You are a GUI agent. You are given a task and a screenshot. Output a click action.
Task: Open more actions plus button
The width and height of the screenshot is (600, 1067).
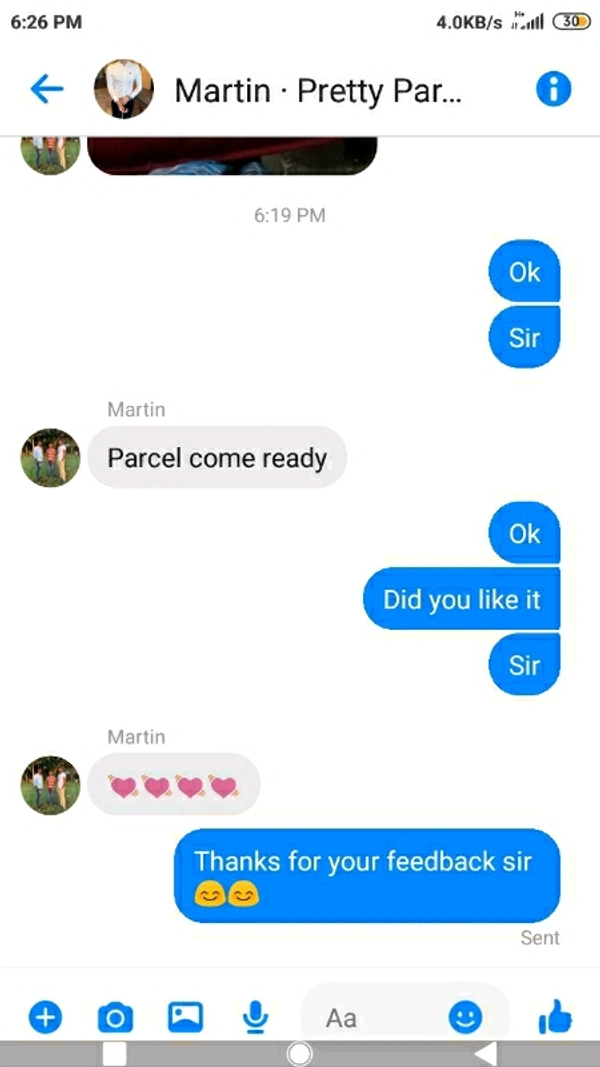coord(44,1018)
